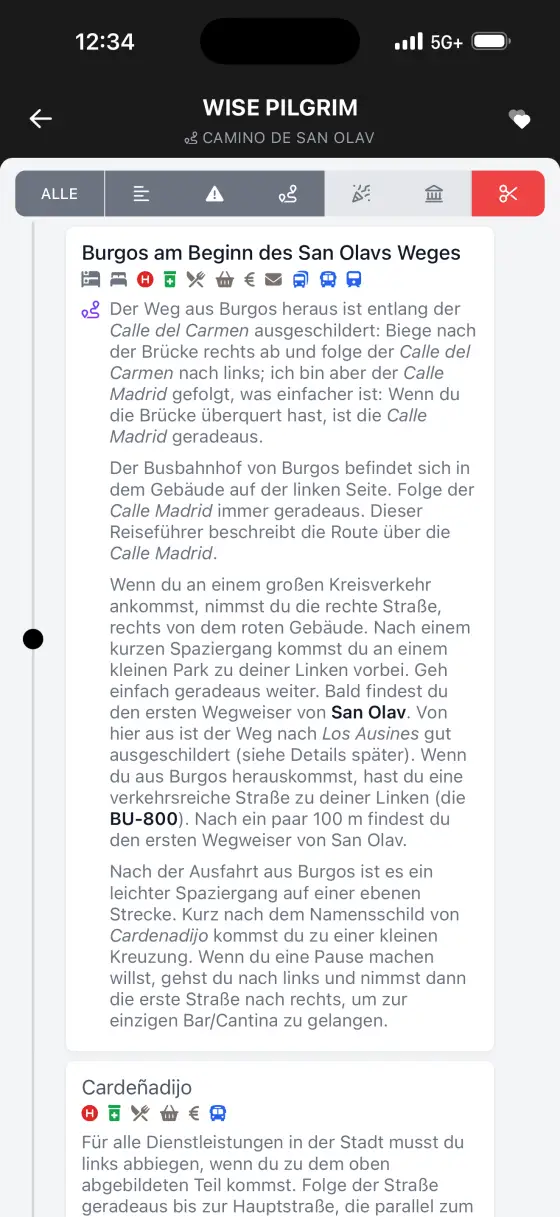Open the Cardeñadijo card
The height and width of the screenshot is (1217, 560).
(280, 1139)
